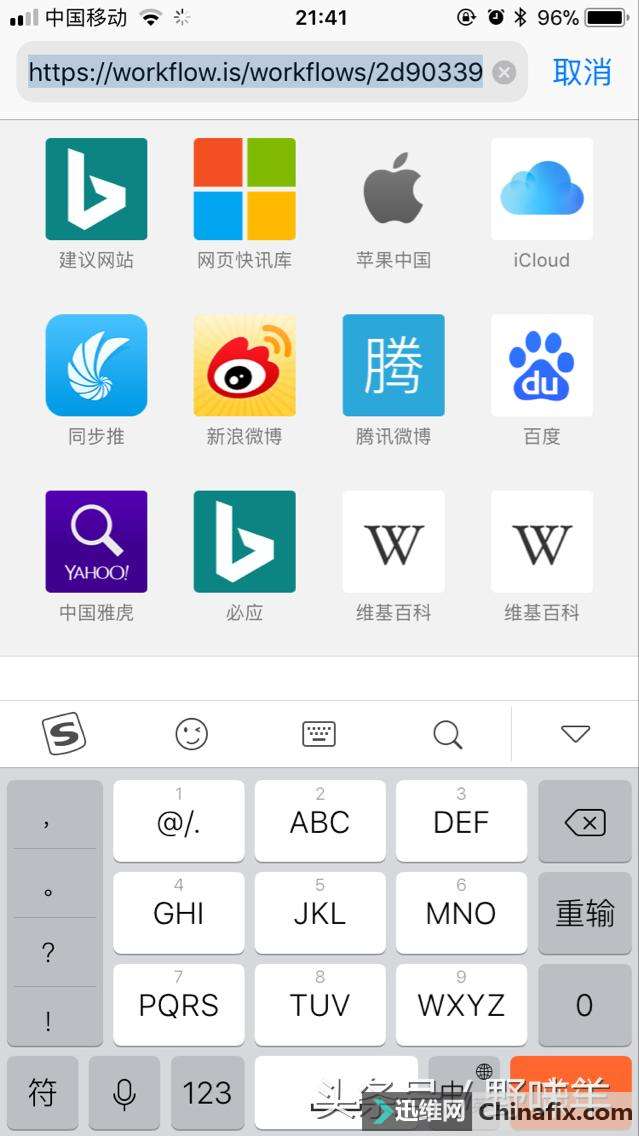639x1136 pixels.
Task: Open the 苹果中国 bookmark
Action: click(393, 190)
